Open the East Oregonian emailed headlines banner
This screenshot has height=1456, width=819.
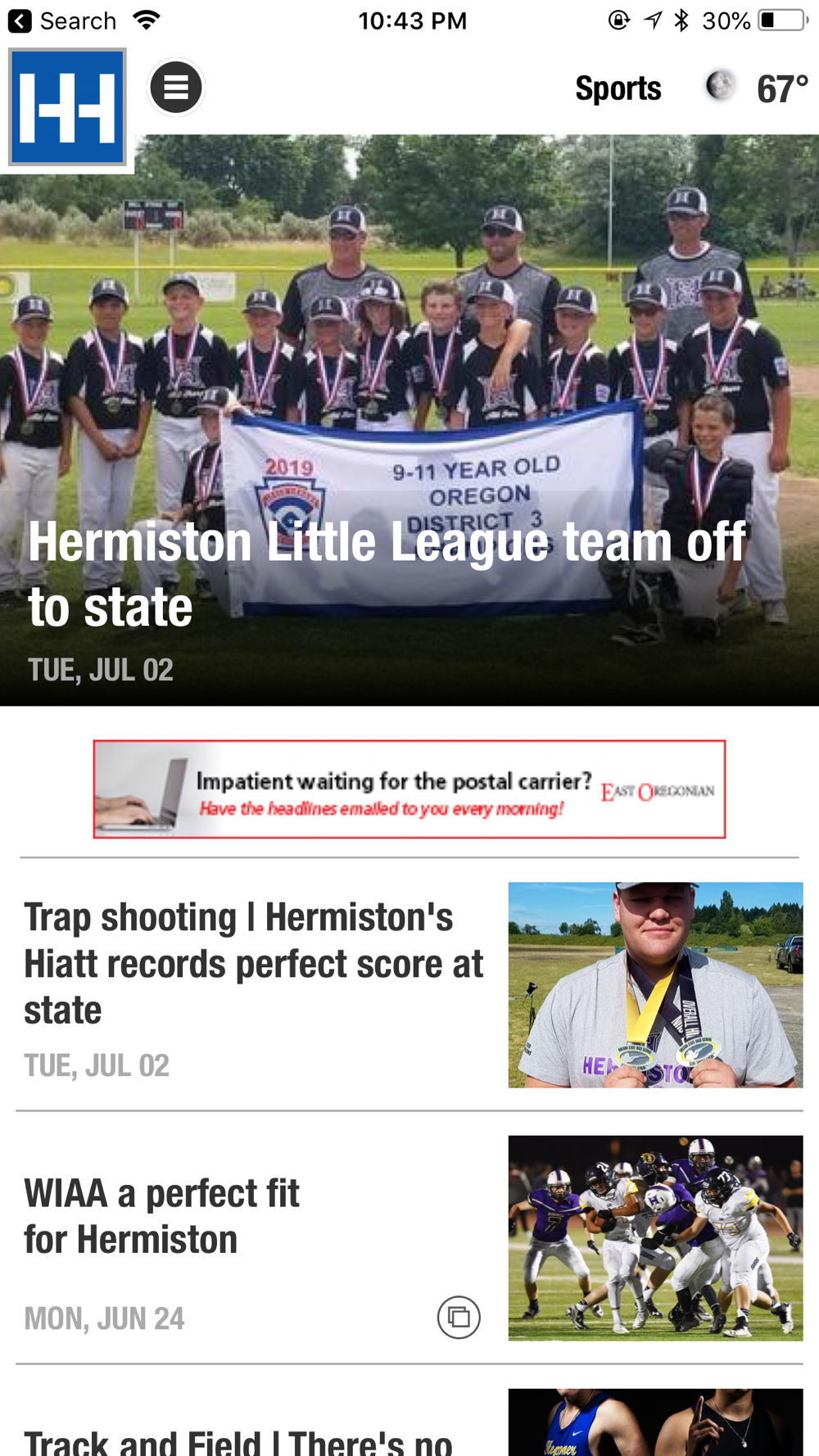pyautogui.click(x=409, y=789)
